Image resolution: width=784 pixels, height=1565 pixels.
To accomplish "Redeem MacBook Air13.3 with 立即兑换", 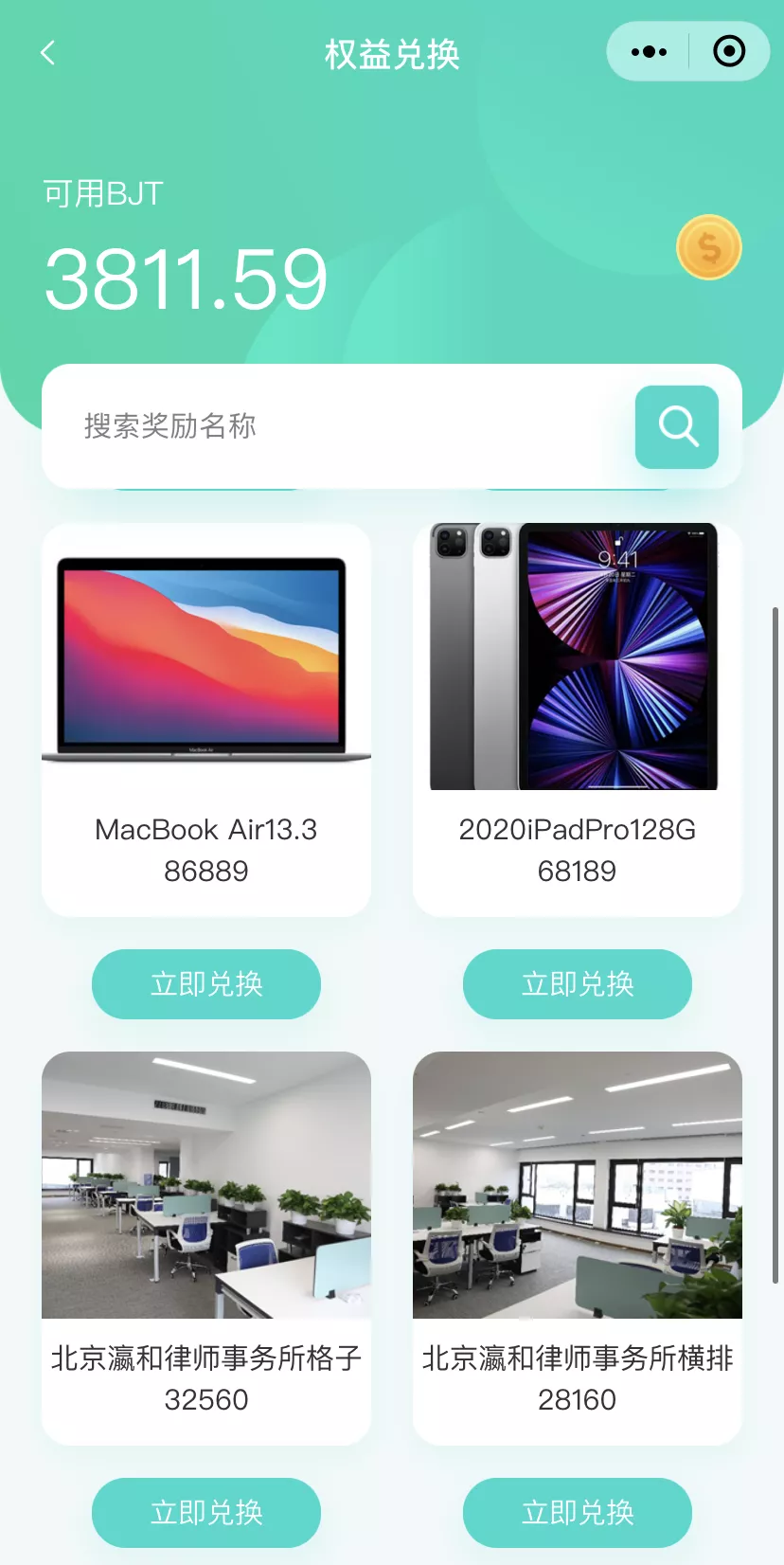I will coord(206,984).
